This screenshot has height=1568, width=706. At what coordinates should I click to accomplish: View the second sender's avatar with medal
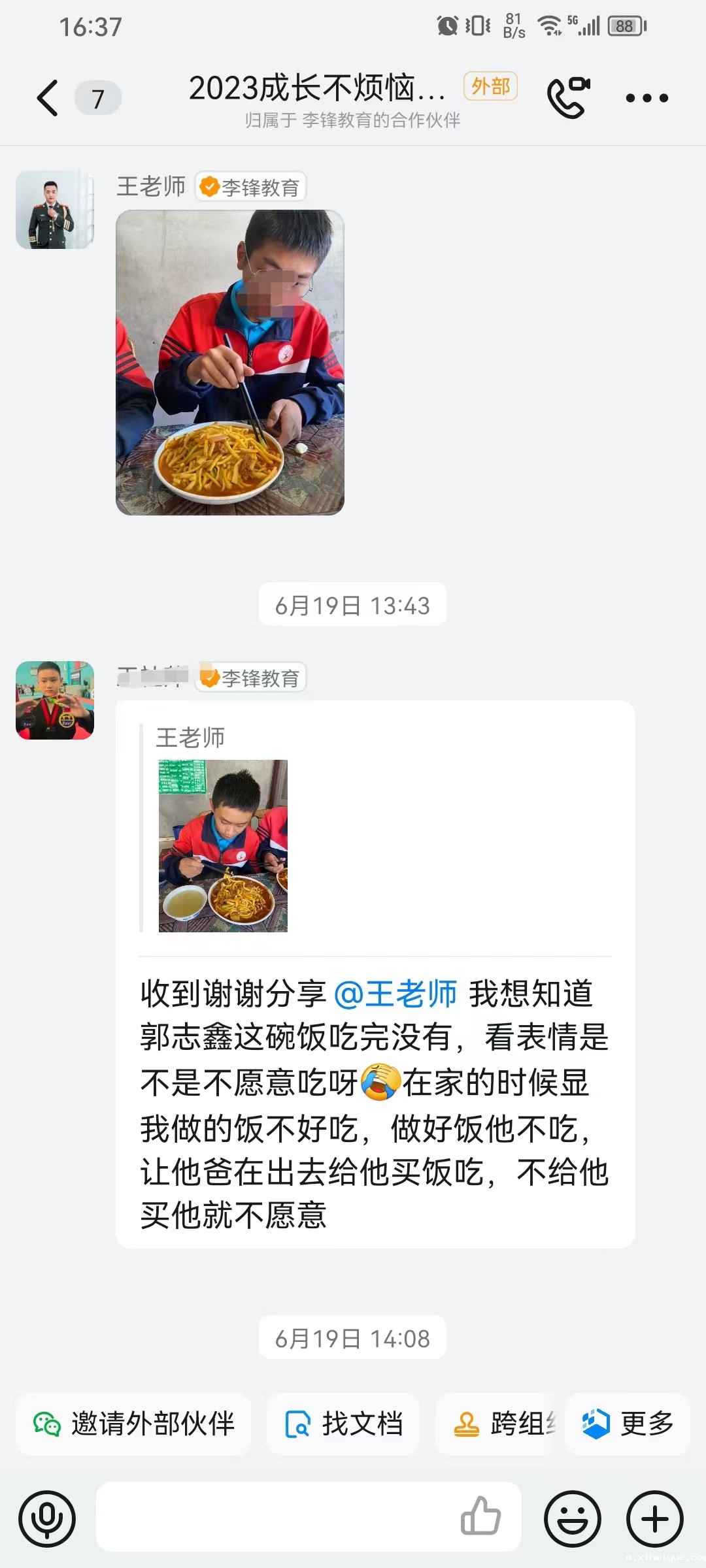click(55, 700)
